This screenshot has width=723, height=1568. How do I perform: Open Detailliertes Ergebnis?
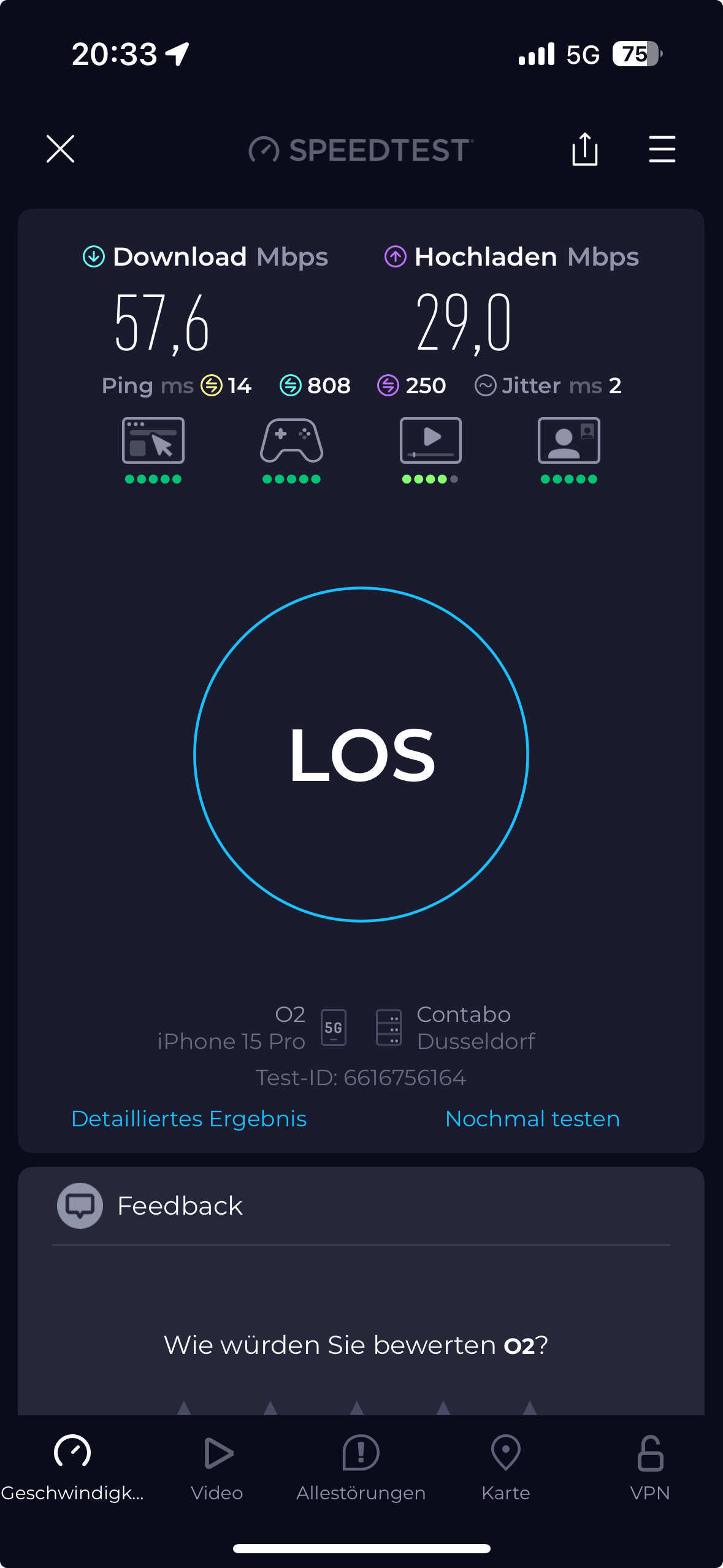[189, 1118]
